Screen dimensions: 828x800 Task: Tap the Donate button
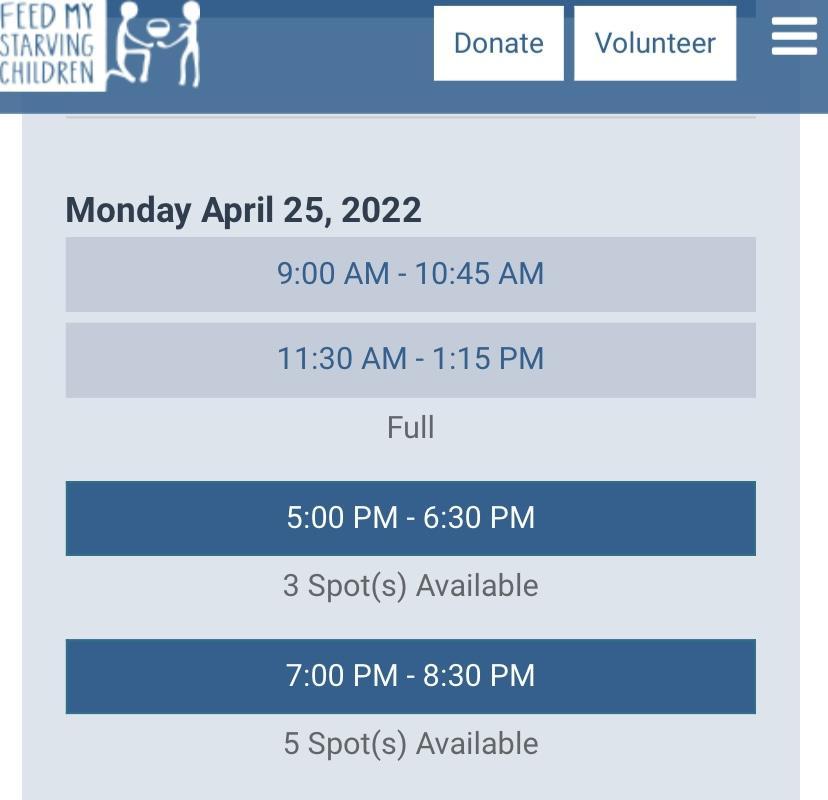(x=498, y=43)
